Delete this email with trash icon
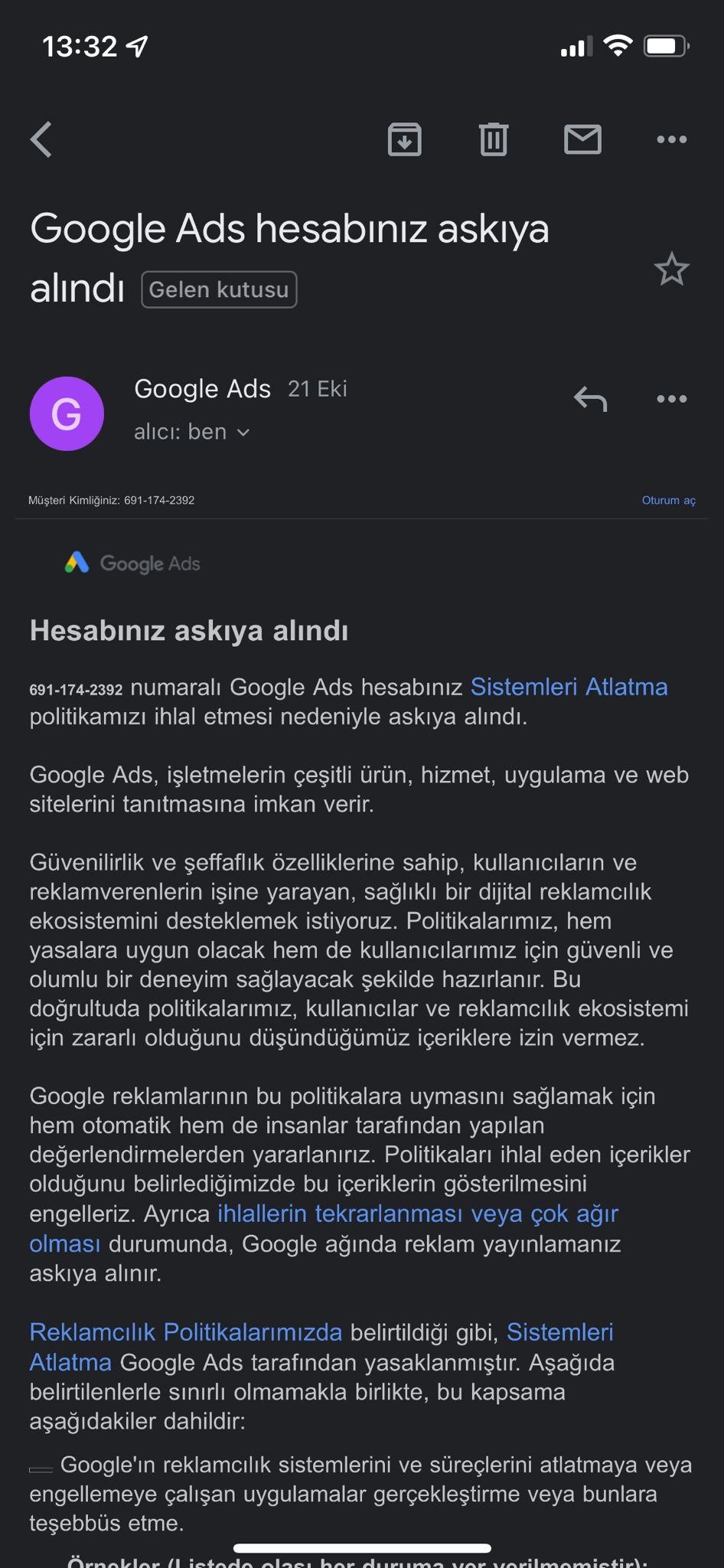Image resolution: width=724 pixels, height=1568 pixels. tap(494, 139)
